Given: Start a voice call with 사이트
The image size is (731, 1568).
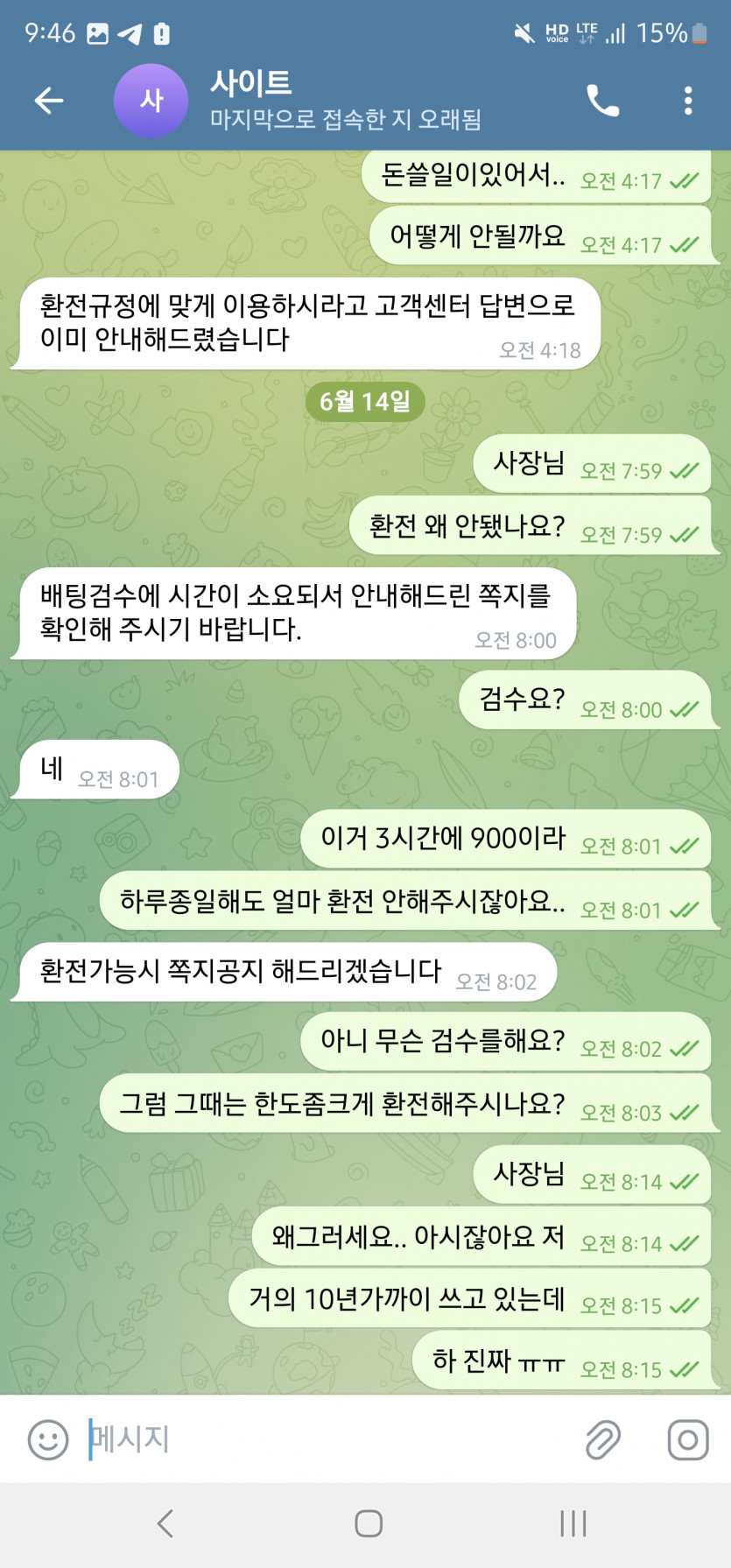Looking at the screenshot, I should tap(602, 101).
